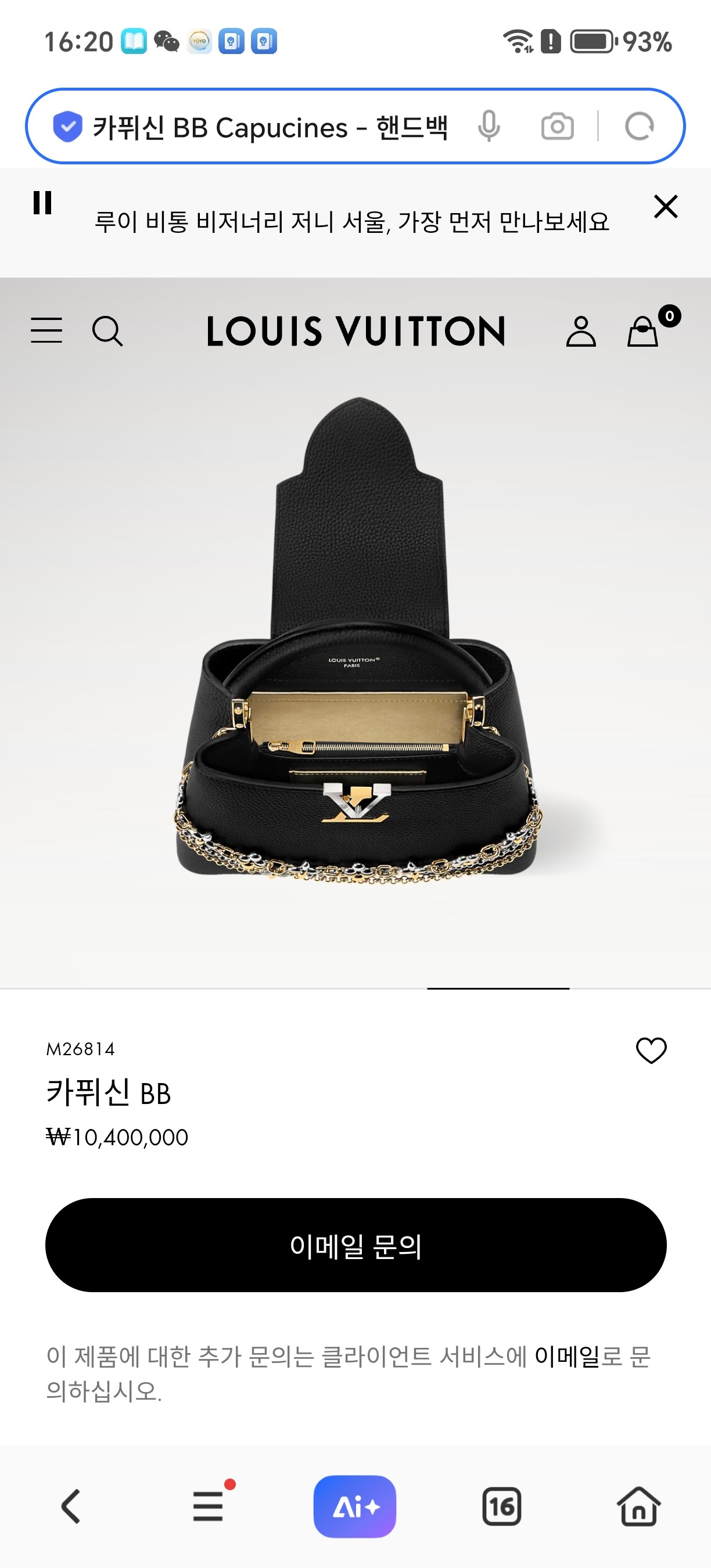This screenshot has width=711, height=1568.
Task: Tap the 이메일 문의 button
Action: [x=355, y=1245]
